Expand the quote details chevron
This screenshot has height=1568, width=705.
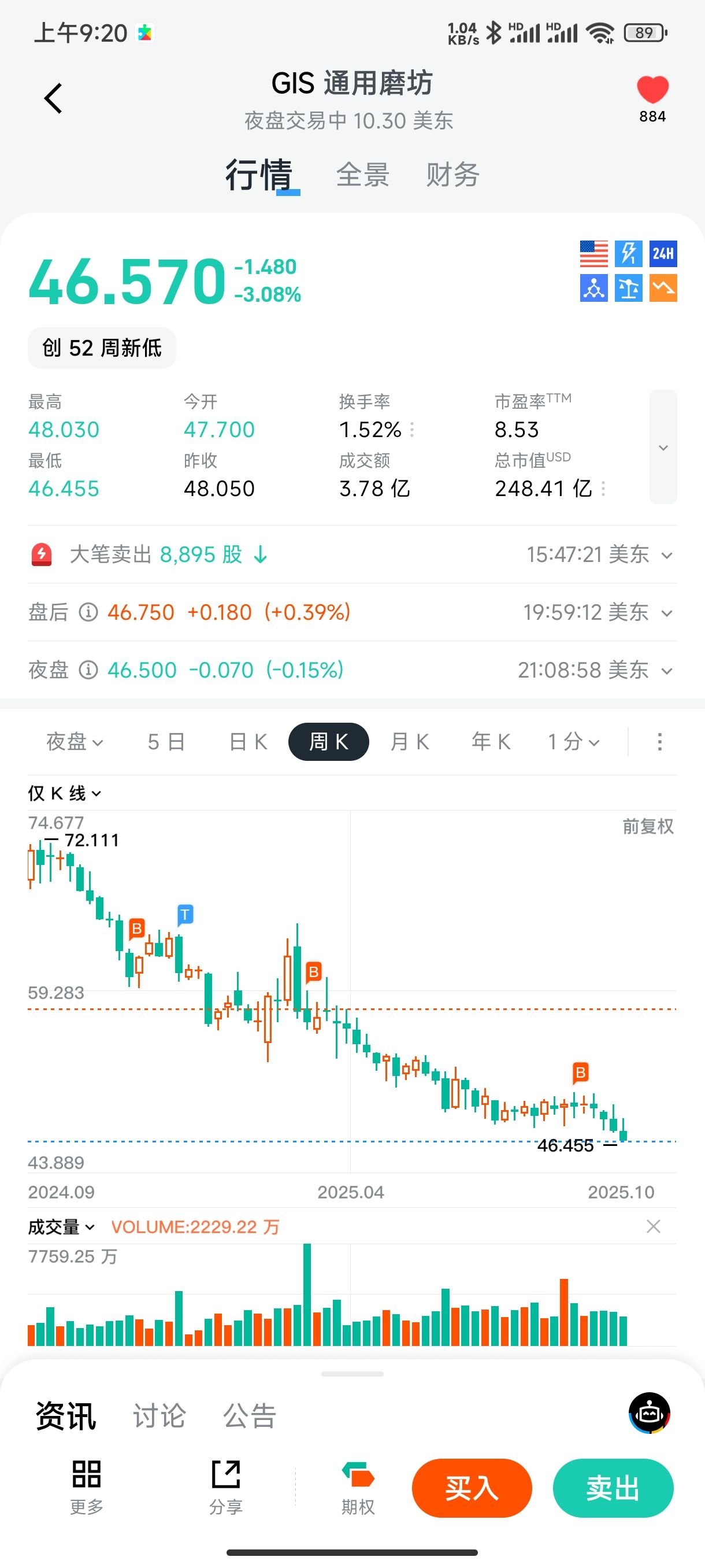click(663, 448)
